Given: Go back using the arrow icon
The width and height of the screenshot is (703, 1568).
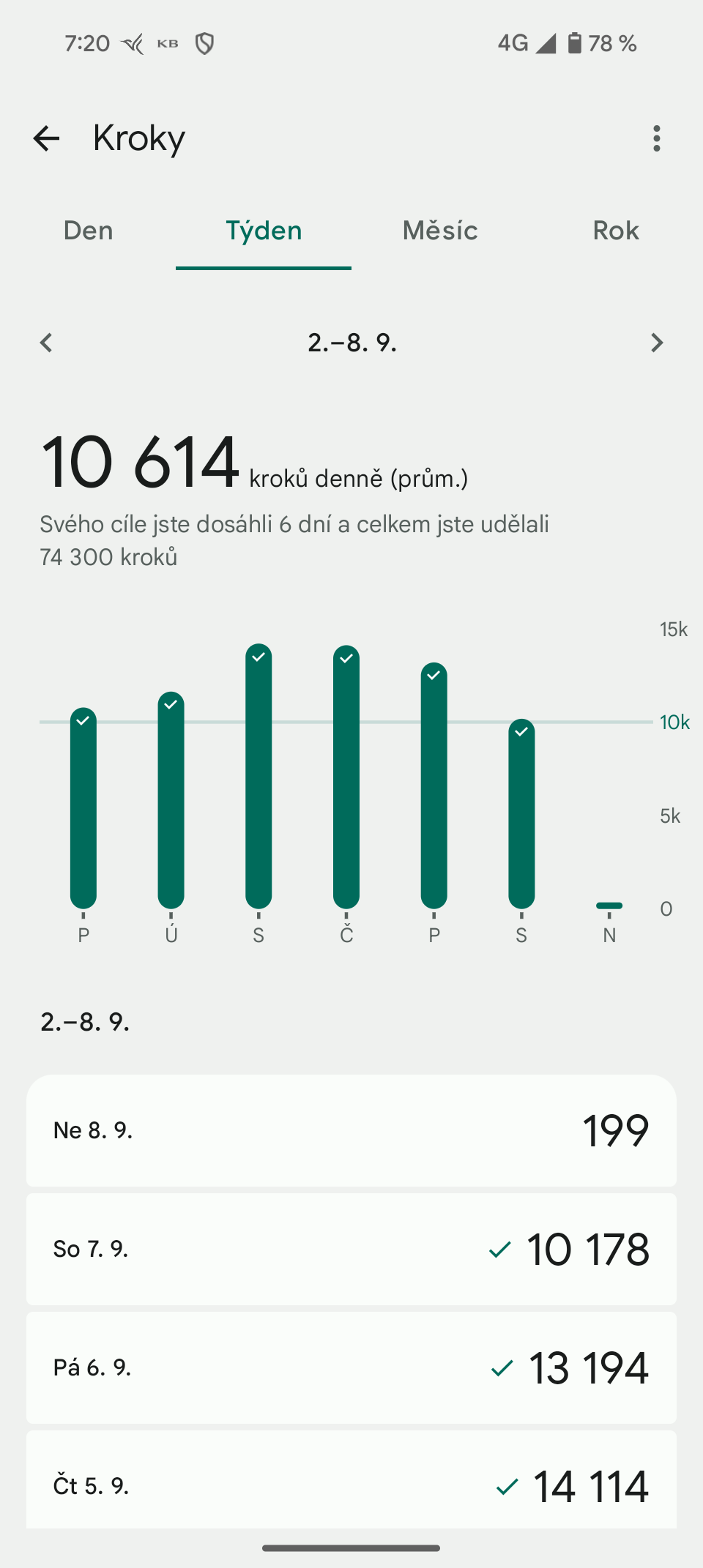Looking at the screenshot, I should click(46, 138).
